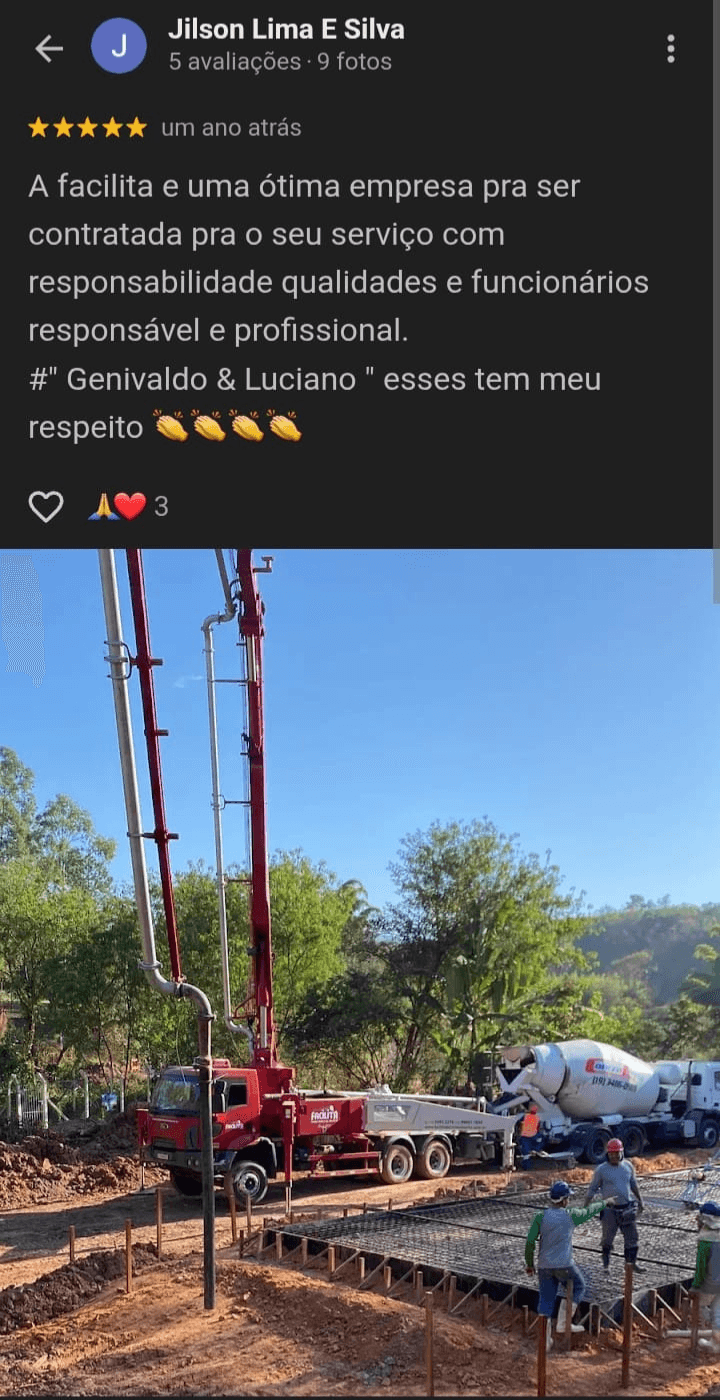Click Jilson Lima E Silva's profile avatar

pyautogui.click(x=120, y=46)
